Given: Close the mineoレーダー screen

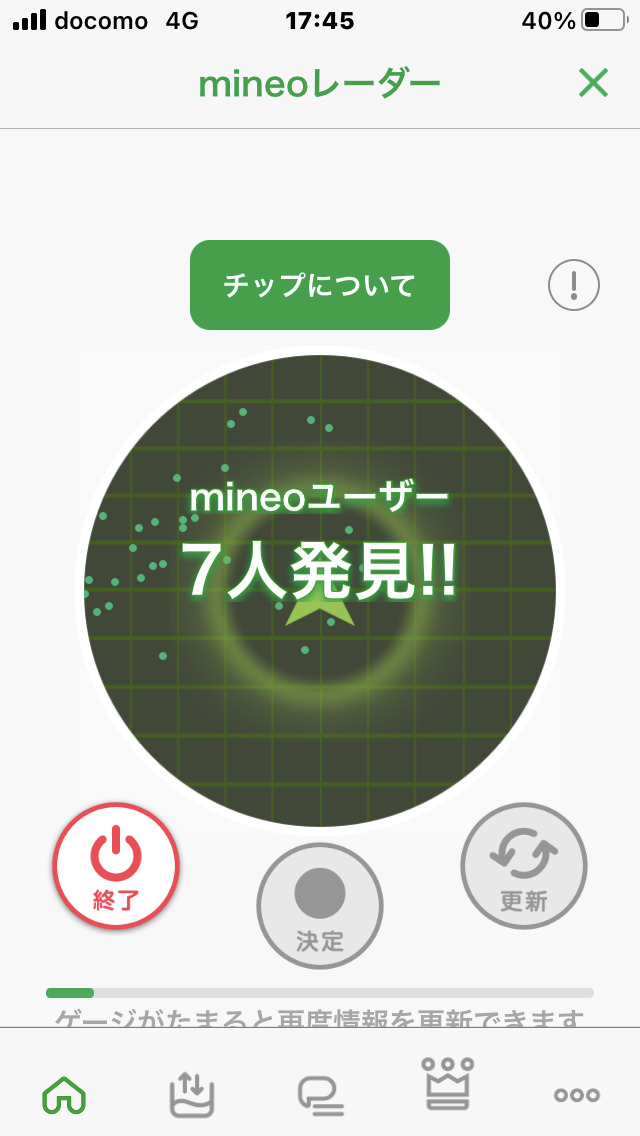Looking at the screenshot, I should tap(593, 84).
